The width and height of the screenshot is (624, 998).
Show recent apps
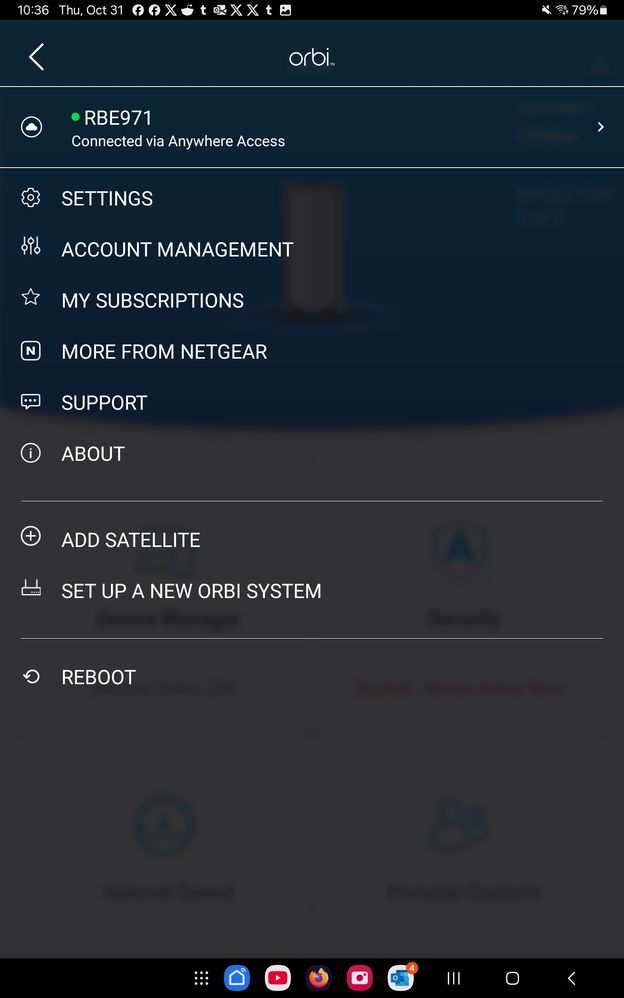[x=453, y=978]
